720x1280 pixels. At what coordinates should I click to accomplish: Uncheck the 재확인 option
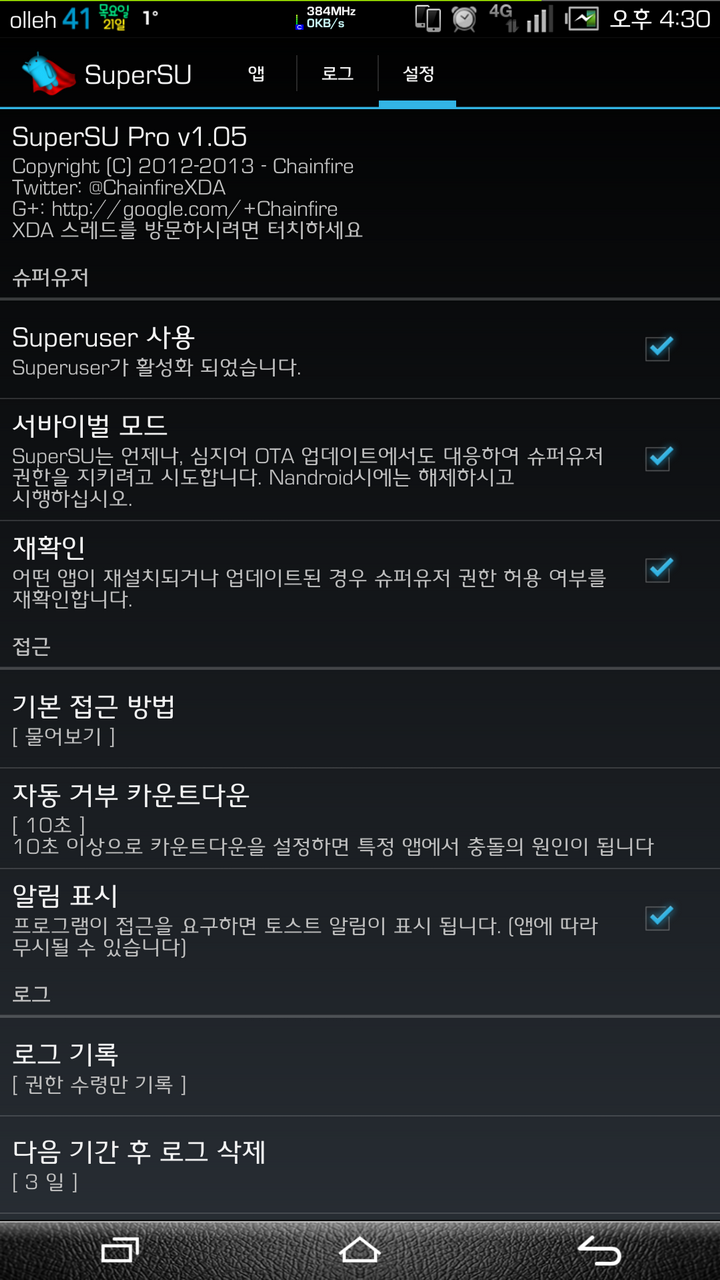(x=658, y=570)
